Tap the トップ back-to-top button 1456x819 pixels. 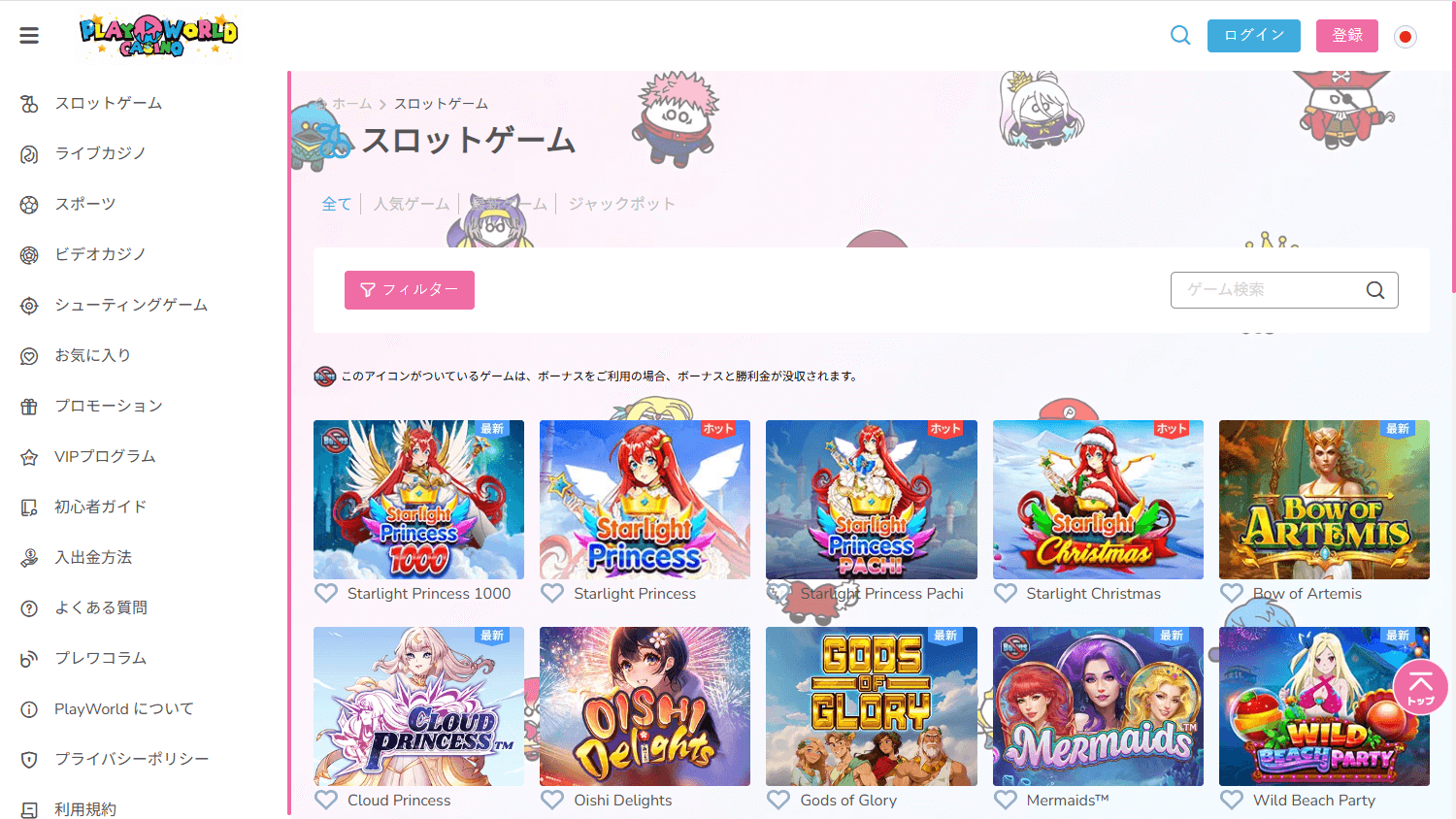[x=1420, y=687]
